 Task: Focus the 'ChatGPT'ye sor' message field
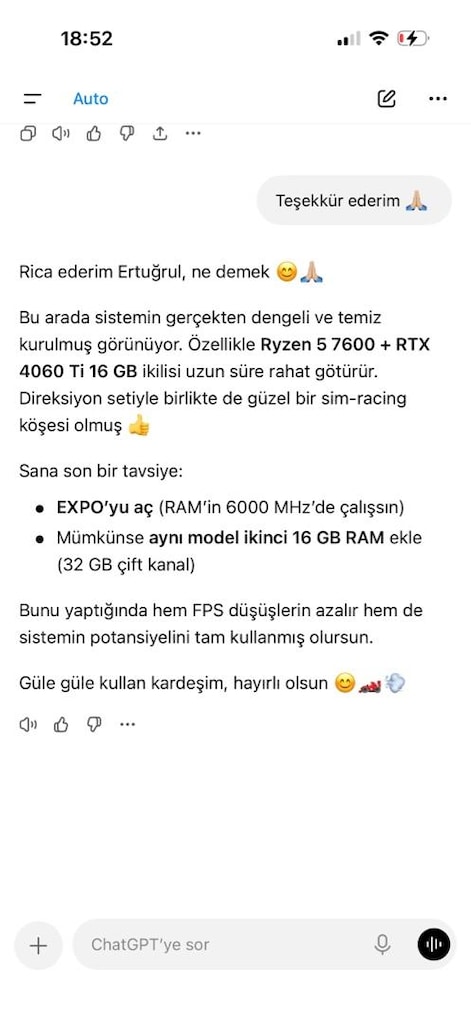(222, 944)
